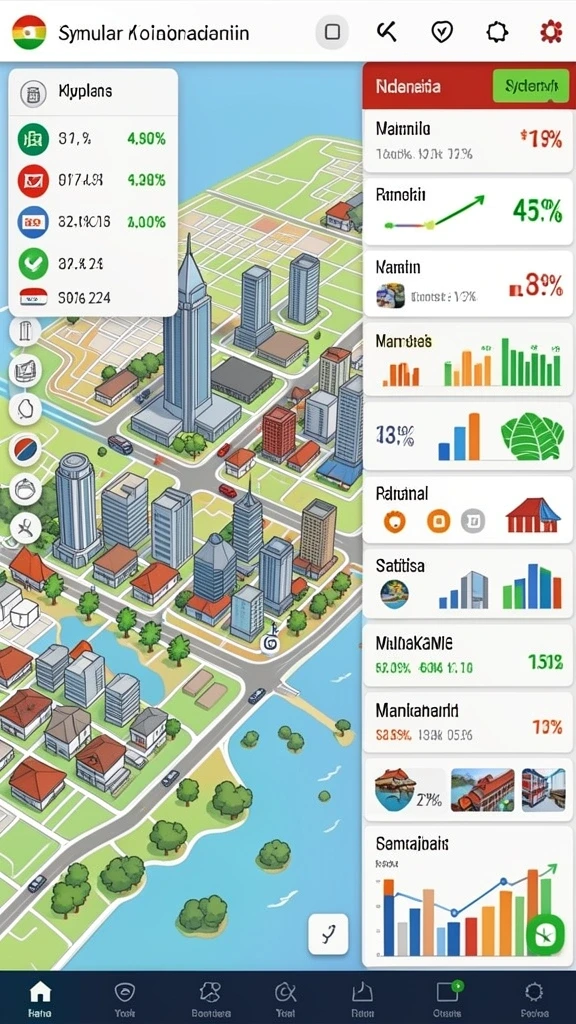Screen dimensions: 576x1024
Task: Open the heart shield icon
Action: pyautogui.click(x=442, y=32)
